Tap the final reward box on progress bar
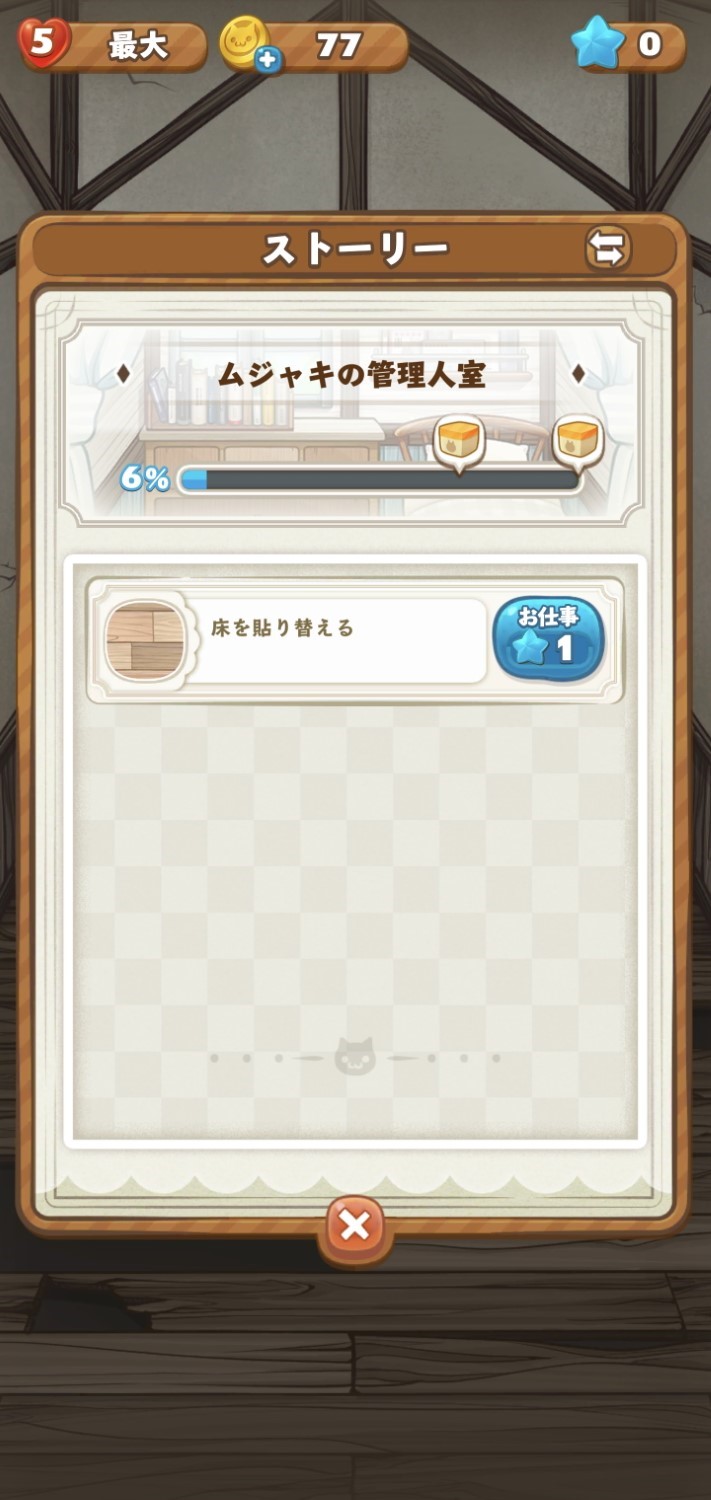This screenshot has height=1500, width=711. (x=578, y=440)
